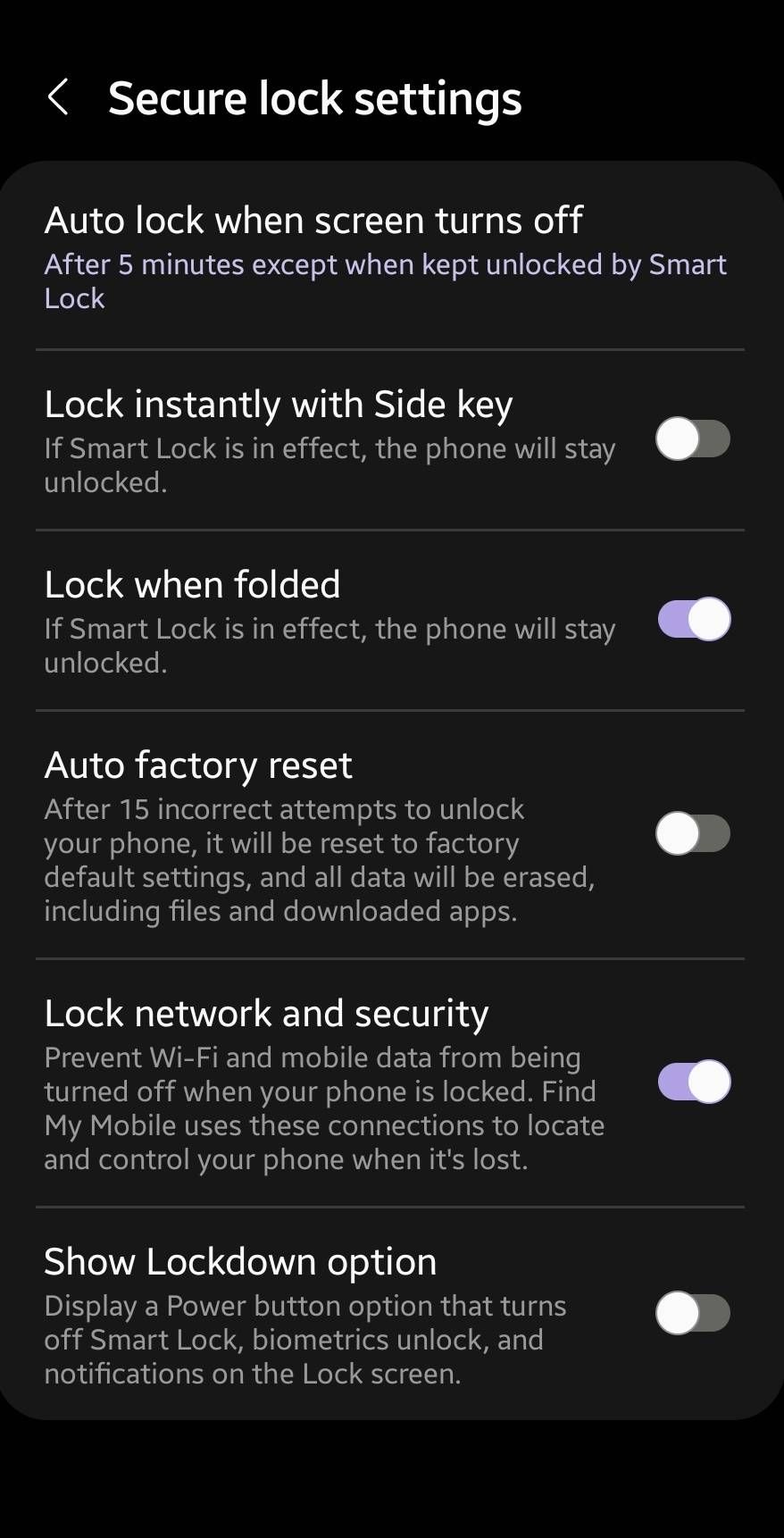
Task: Open the Auto factory reset setting
Action: 198,765
